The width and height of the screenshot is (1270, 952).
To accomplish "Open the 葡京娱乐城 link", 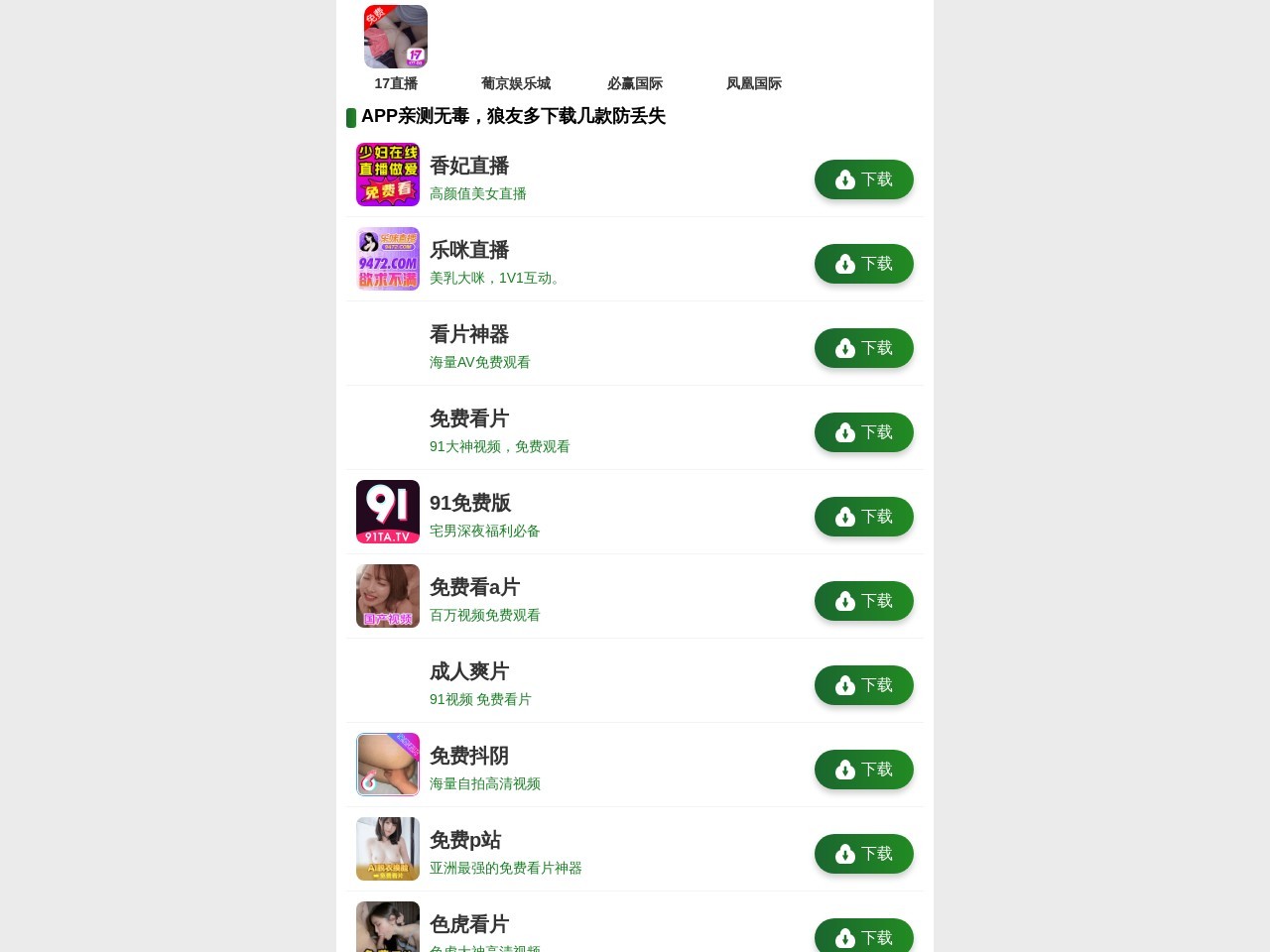I will pyautogui.click(x=515, y=83).
